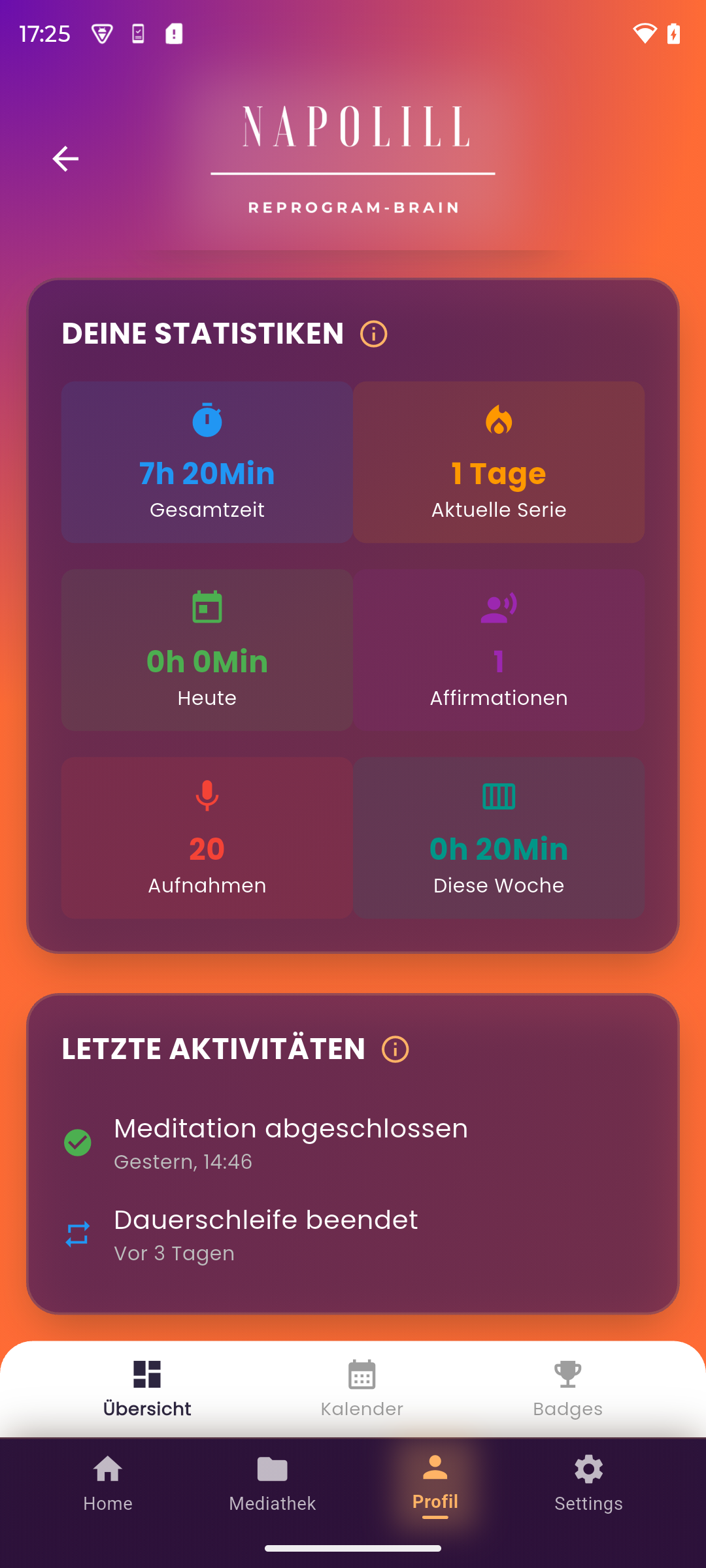Show info for Letzte Aktivitäten

pos(395,1049)
